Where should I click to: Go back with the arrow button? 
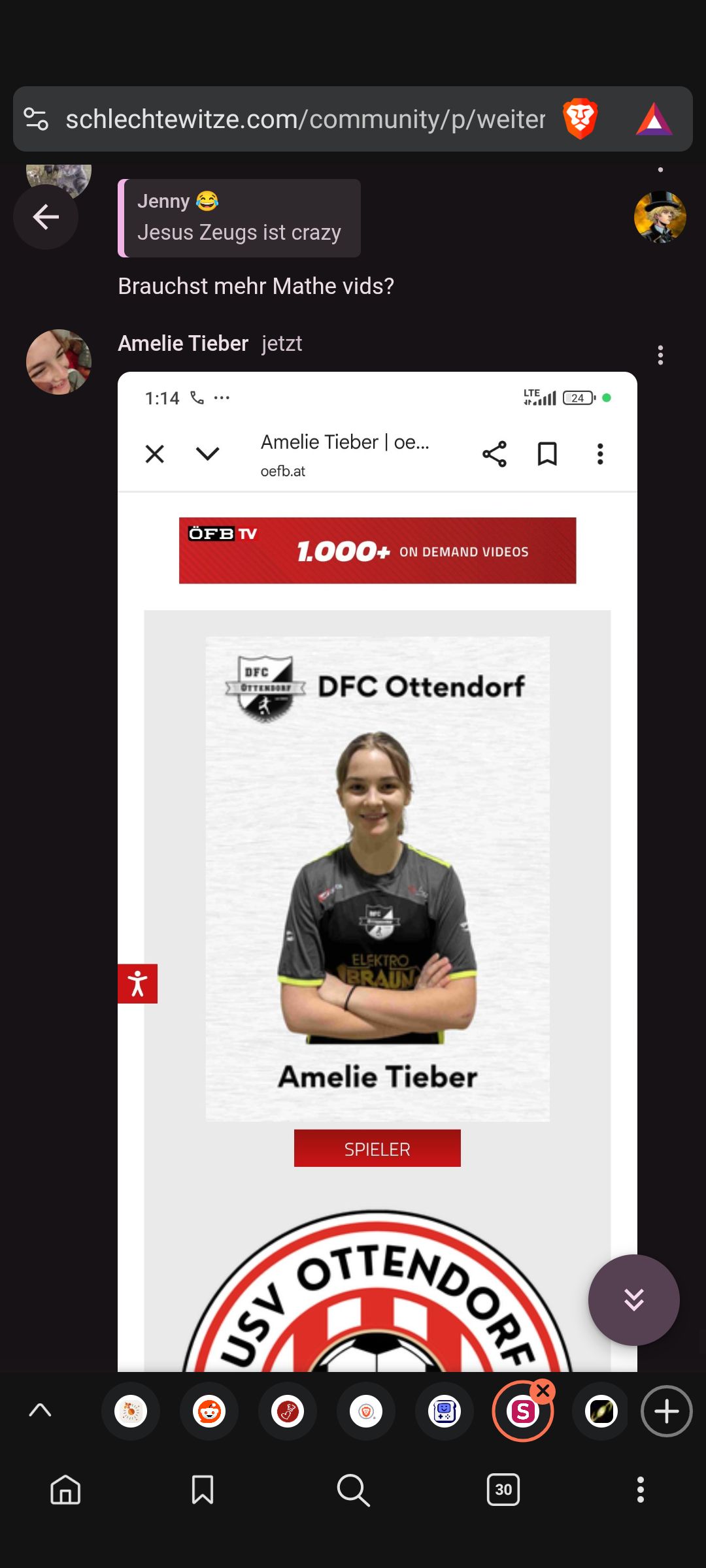tap(46, 217)
